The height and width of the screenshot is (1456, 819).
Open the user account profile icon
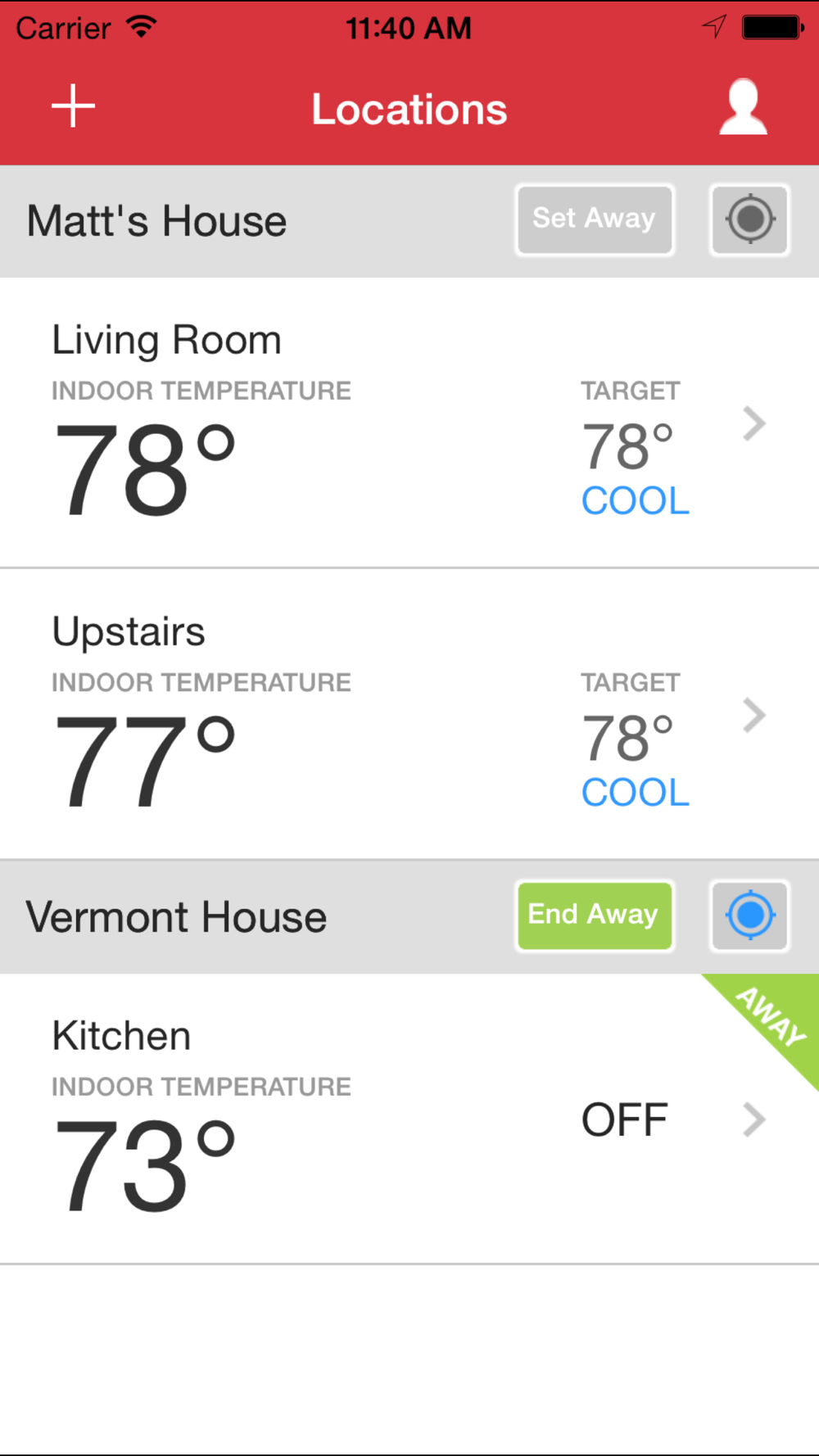[x=743, y=106]
